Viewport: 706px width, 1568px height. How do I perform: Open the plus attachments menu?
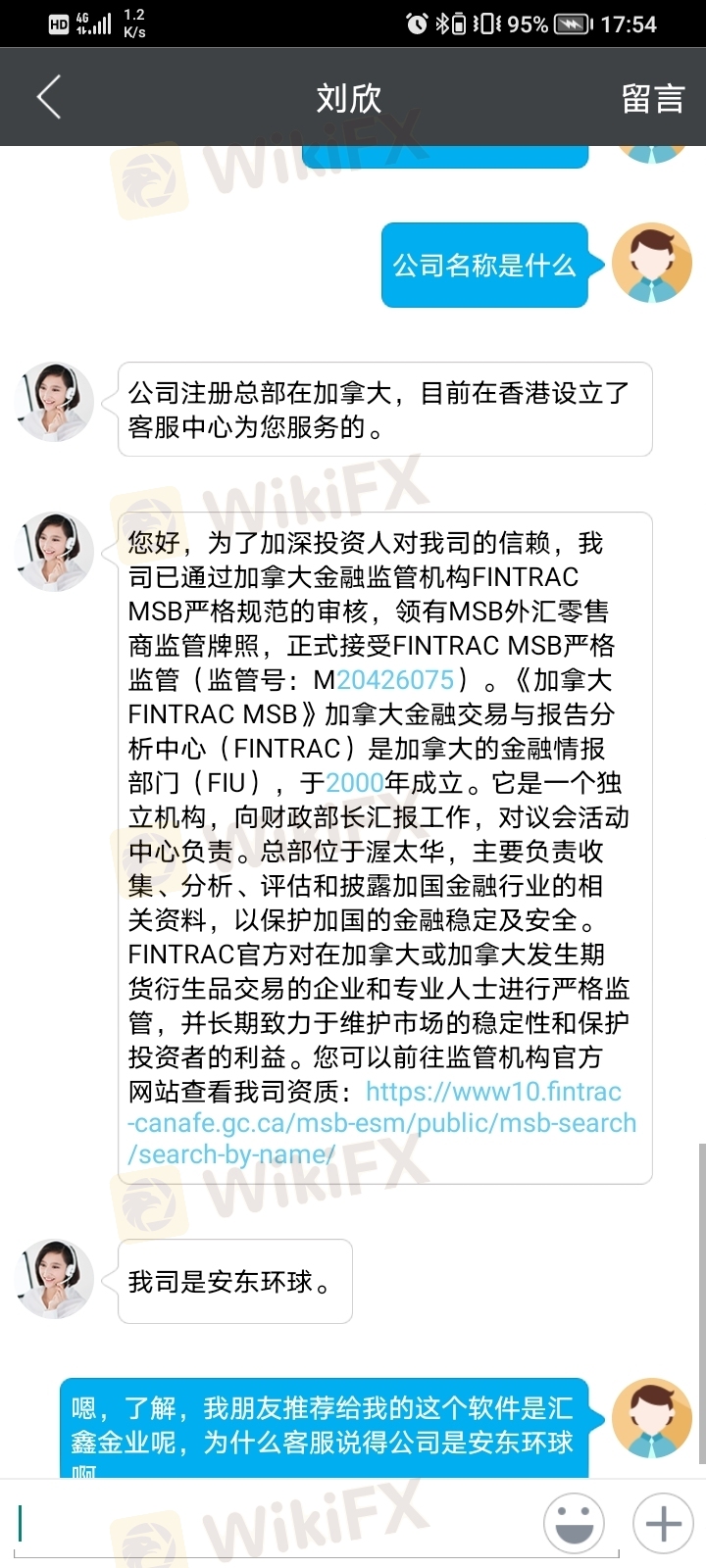click(x=664, y=1524)
